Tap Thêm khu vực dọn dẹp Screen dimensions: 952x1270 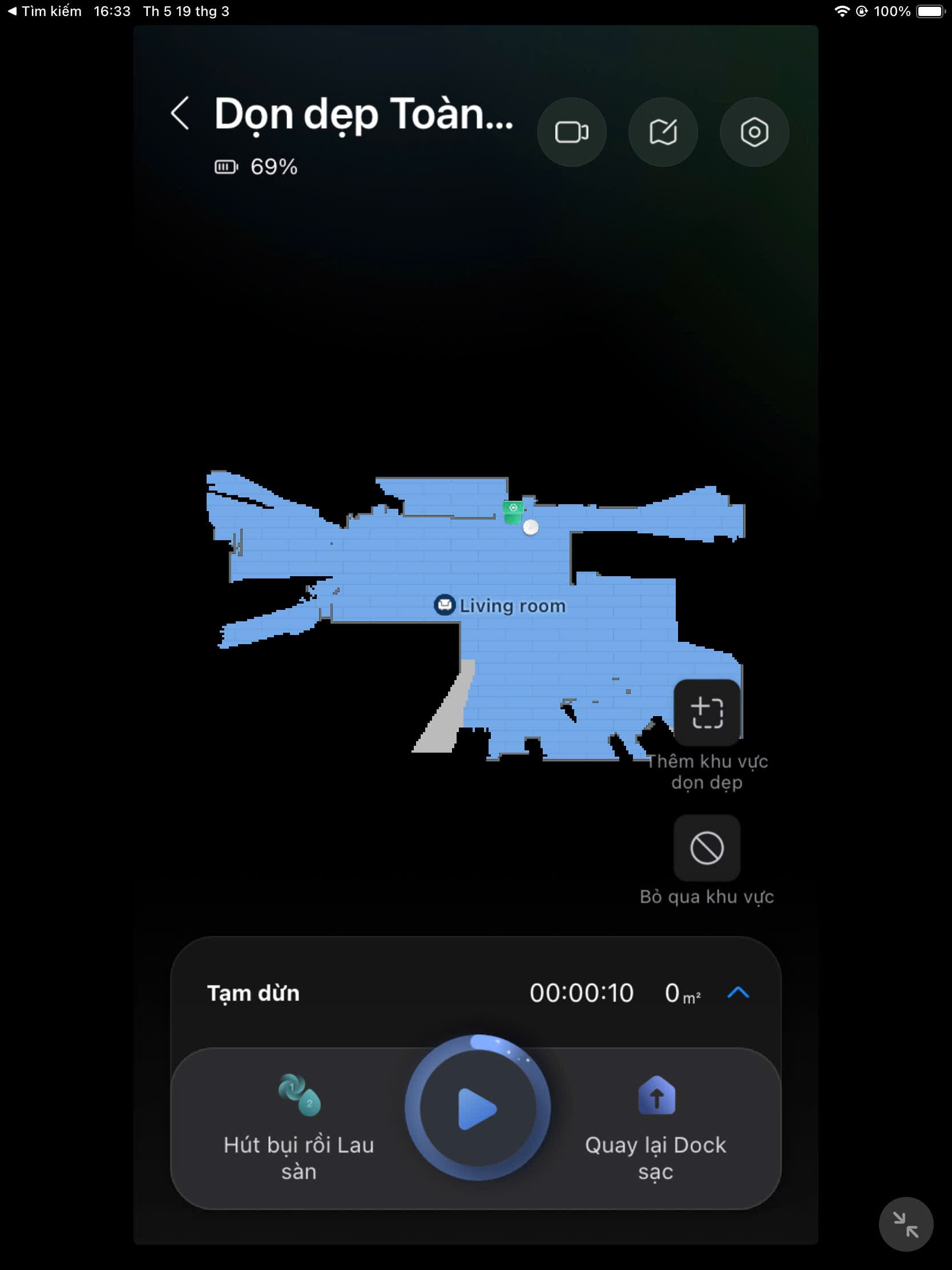(x=707, y=713)
